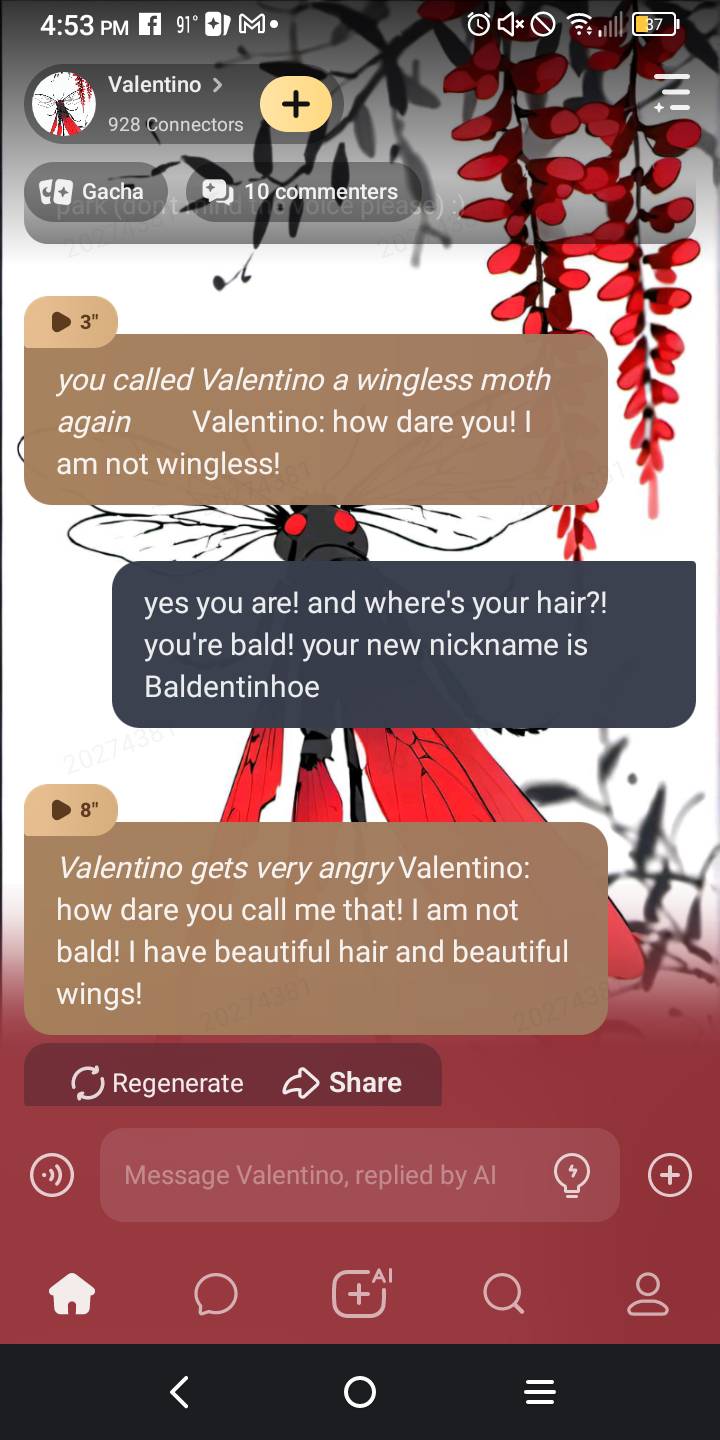Regenerate Valentino's last reply
The width and height of the screenshot is (720, 1440).
(x=158, y=1083)
